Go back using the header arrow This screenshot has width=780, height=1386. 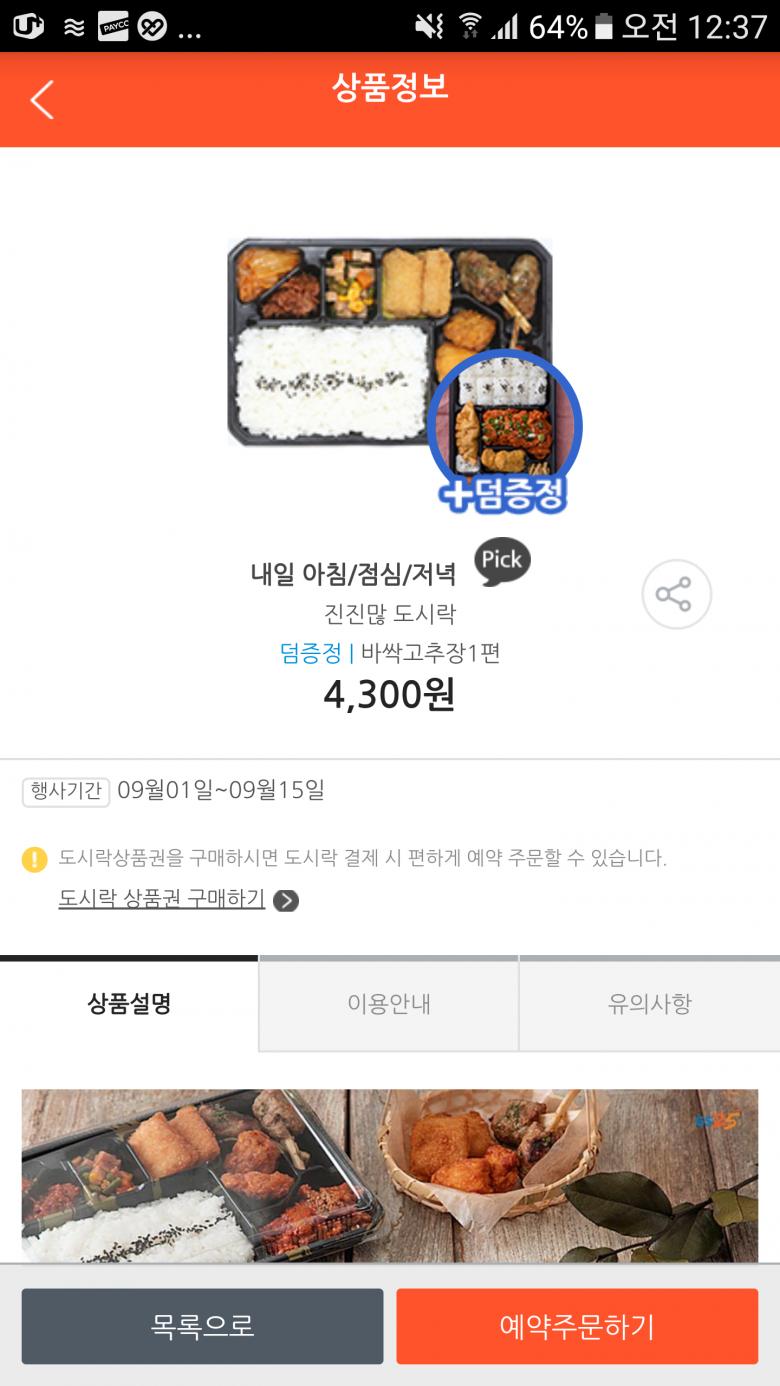(x=42, y=100)
